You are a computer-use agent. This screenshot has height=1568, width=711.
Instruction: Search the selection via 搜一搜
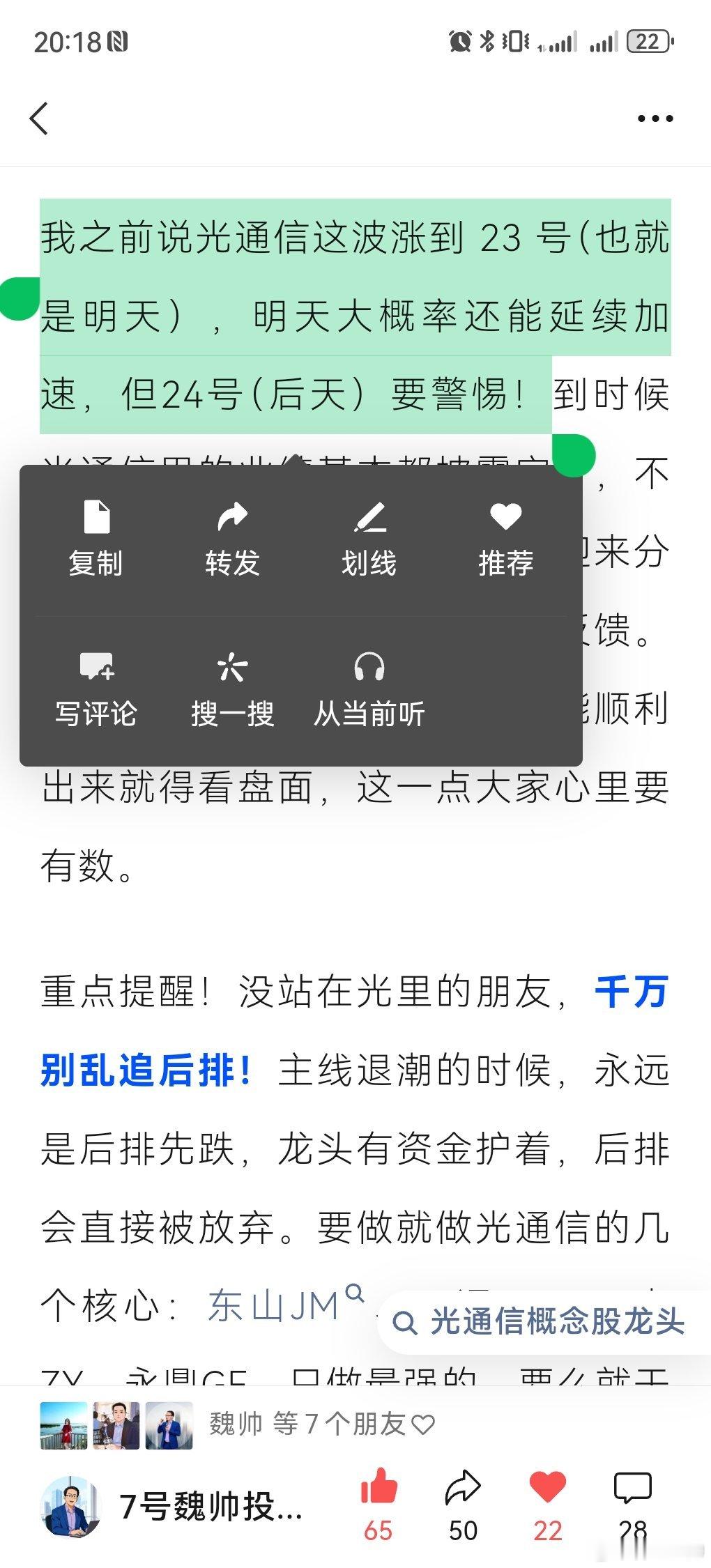(x=233, y=690)
